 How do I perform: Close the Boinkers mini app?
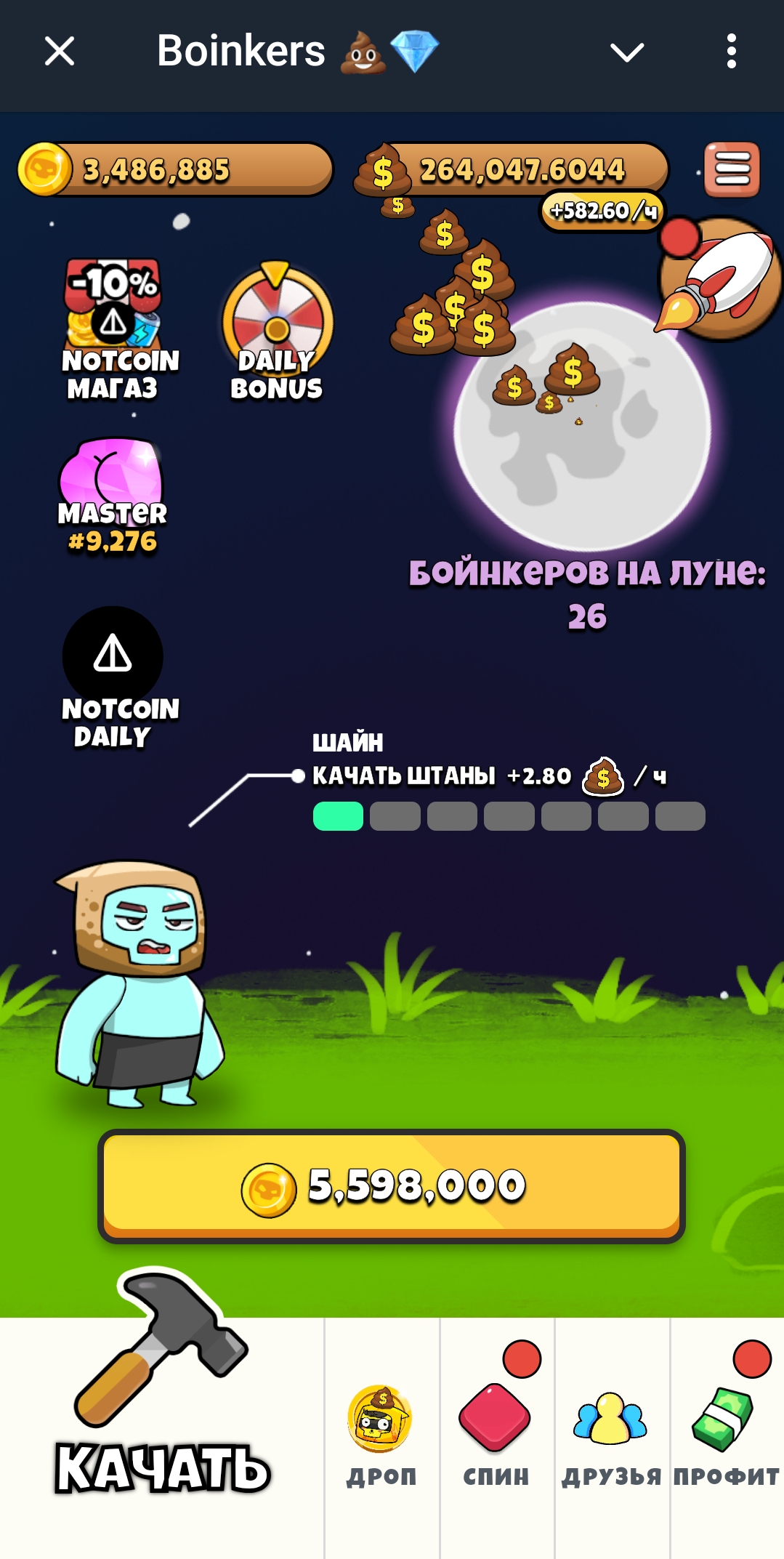point(60,52)
